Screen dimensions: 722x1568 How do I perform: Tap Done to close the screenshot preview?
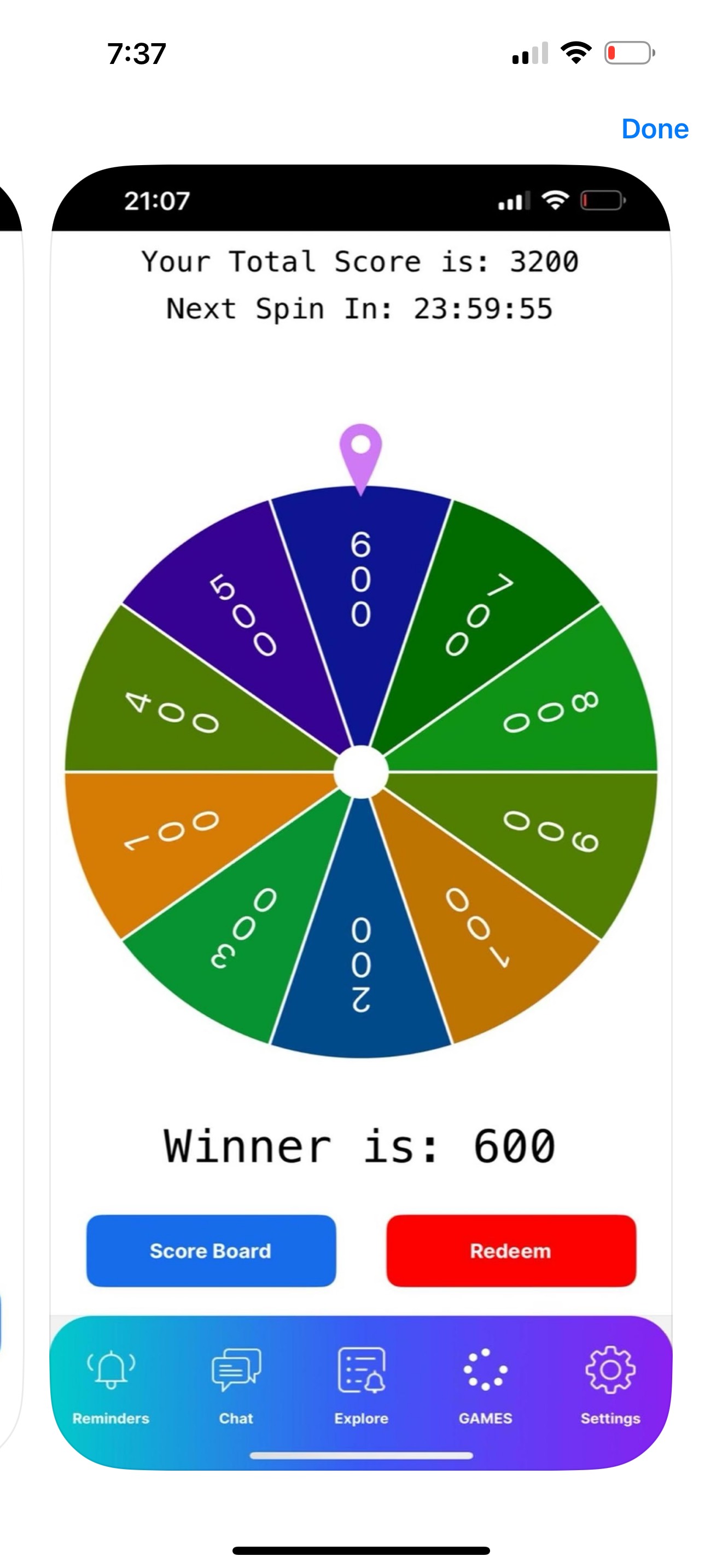coord(654,129)
